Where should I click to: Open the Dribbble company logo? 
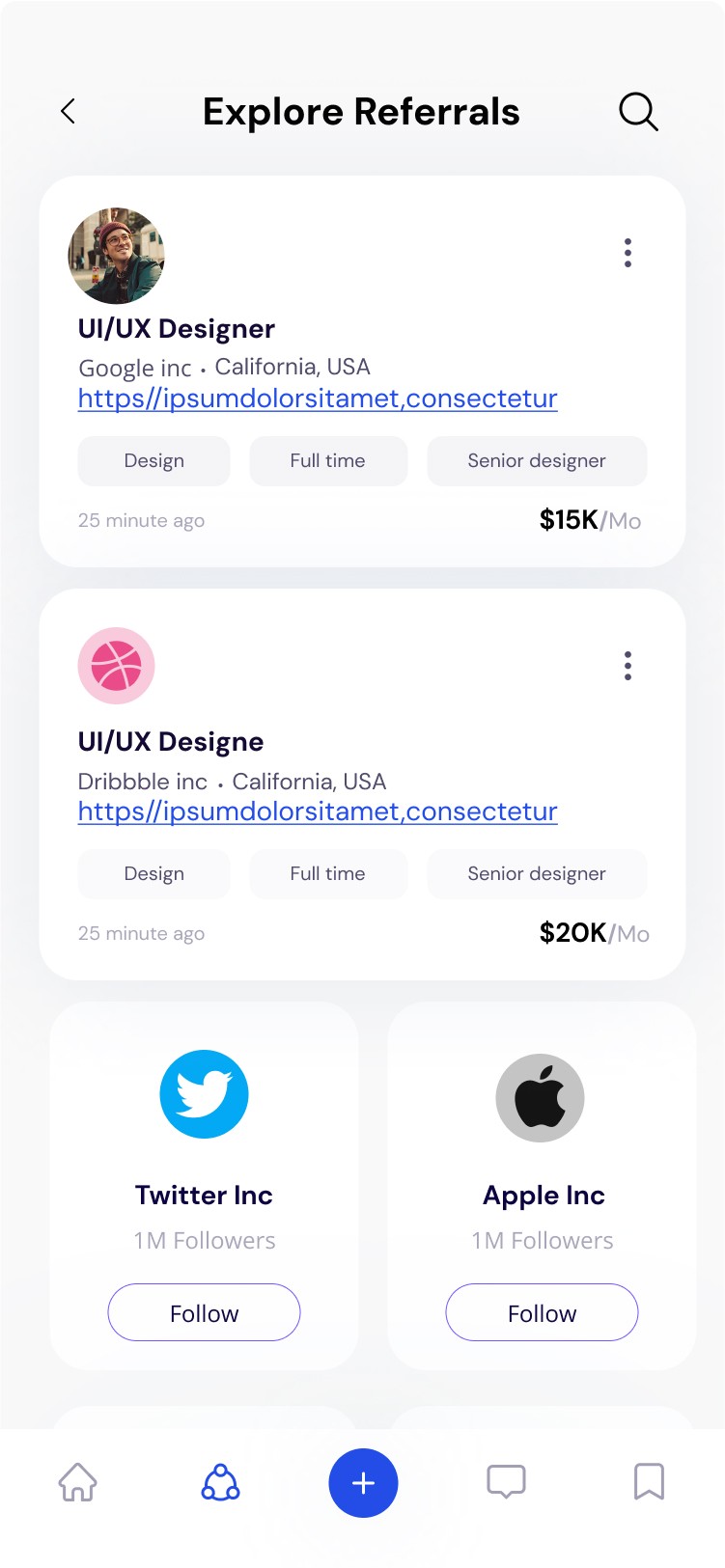(116, 666)
